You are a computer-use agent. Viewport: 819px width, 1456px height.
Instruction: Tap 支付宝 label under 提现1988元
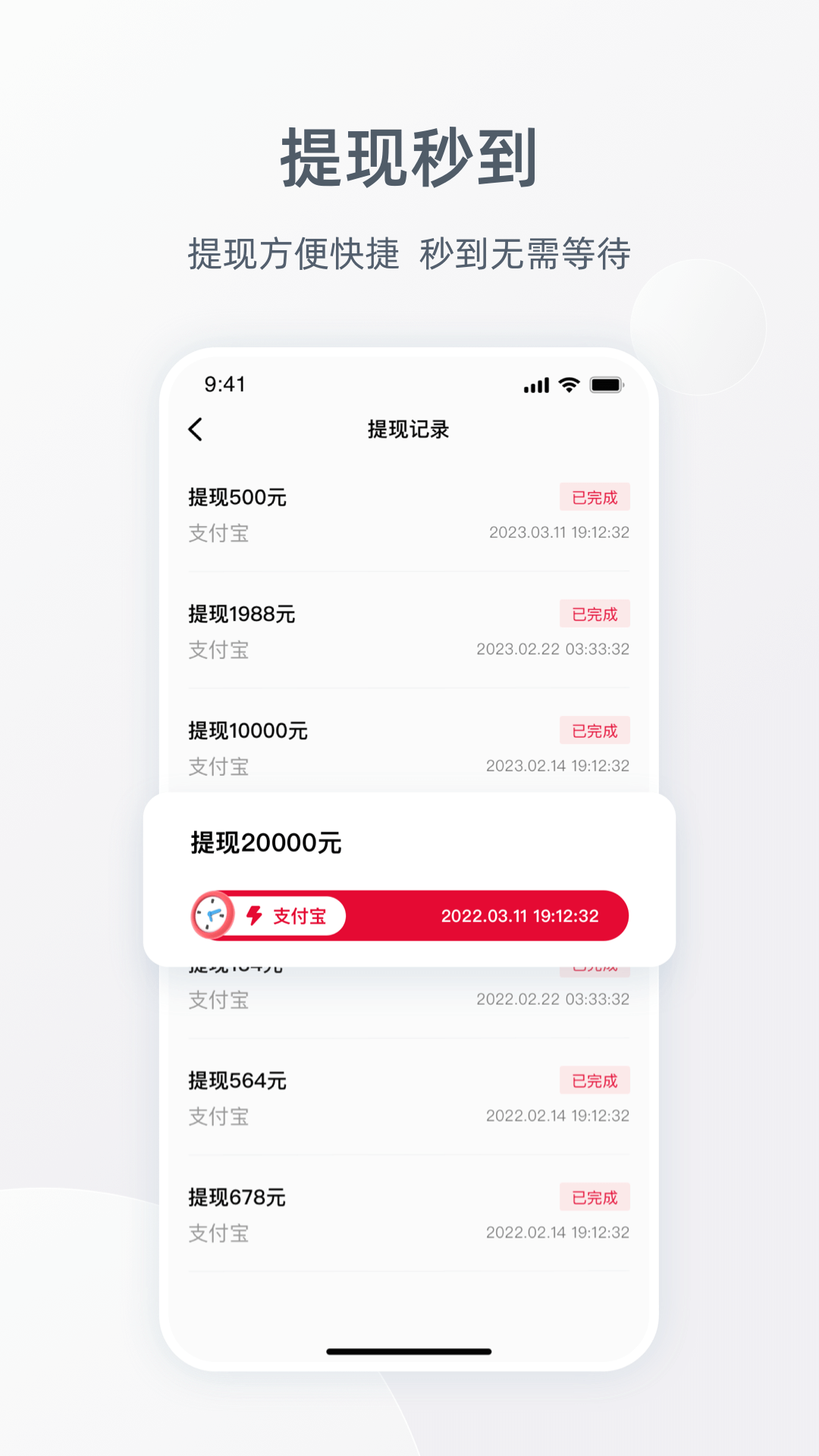218,650
